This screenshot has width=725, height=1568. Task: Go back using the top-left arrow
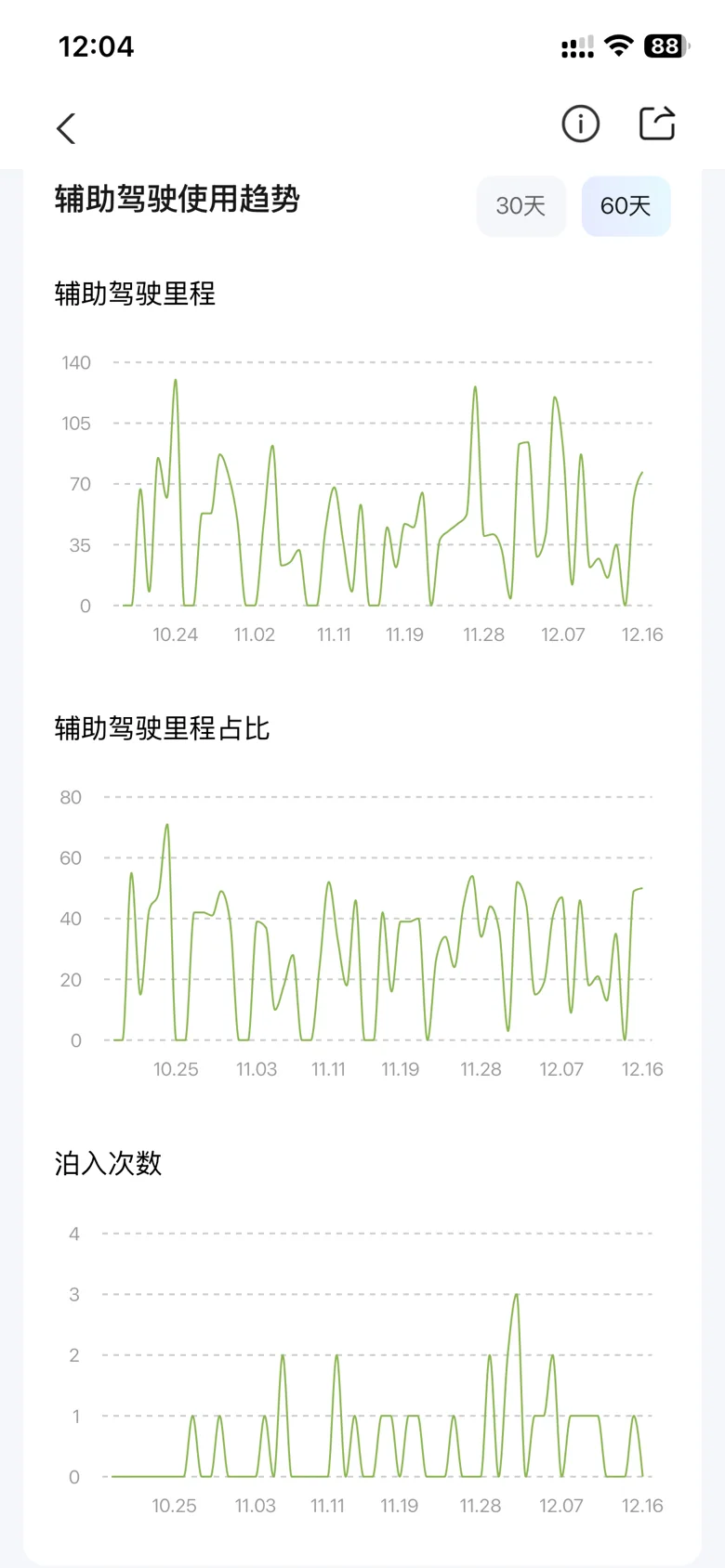coord(66,128)
